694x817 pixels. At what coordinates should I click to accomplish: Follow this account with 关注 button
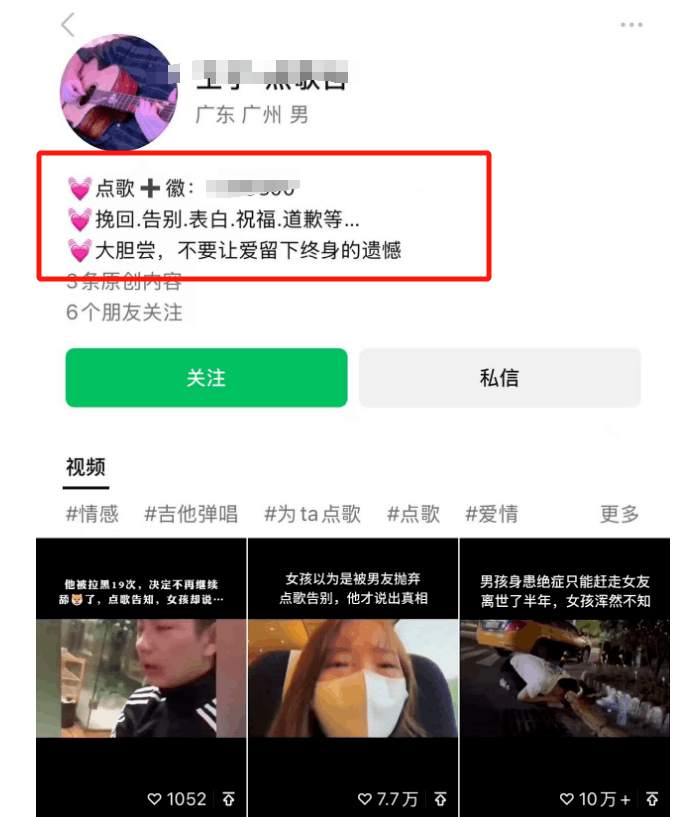tap(206, 378)
